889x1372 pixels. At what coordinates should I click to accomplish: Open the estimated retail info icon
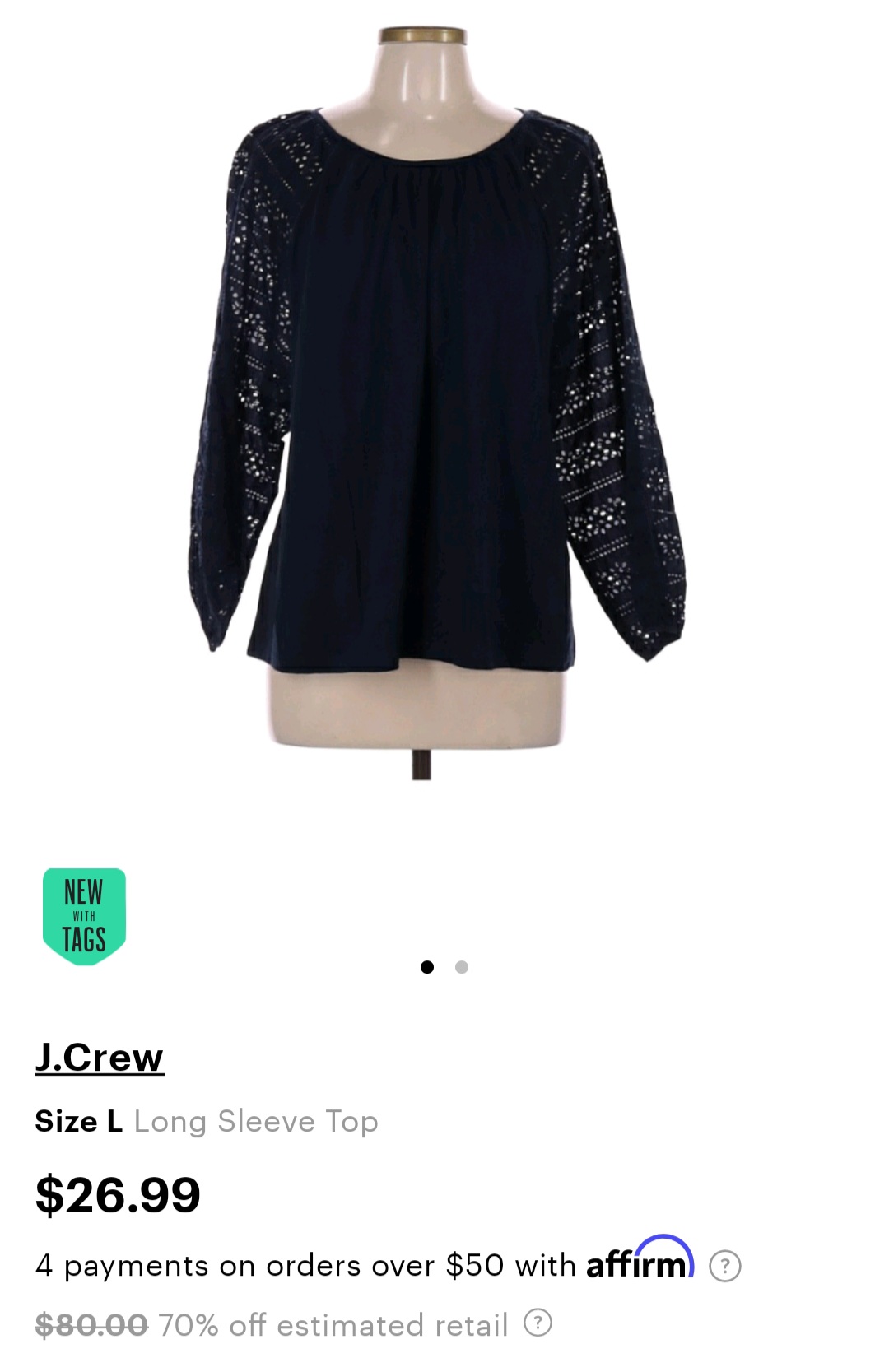(538, 1323)
